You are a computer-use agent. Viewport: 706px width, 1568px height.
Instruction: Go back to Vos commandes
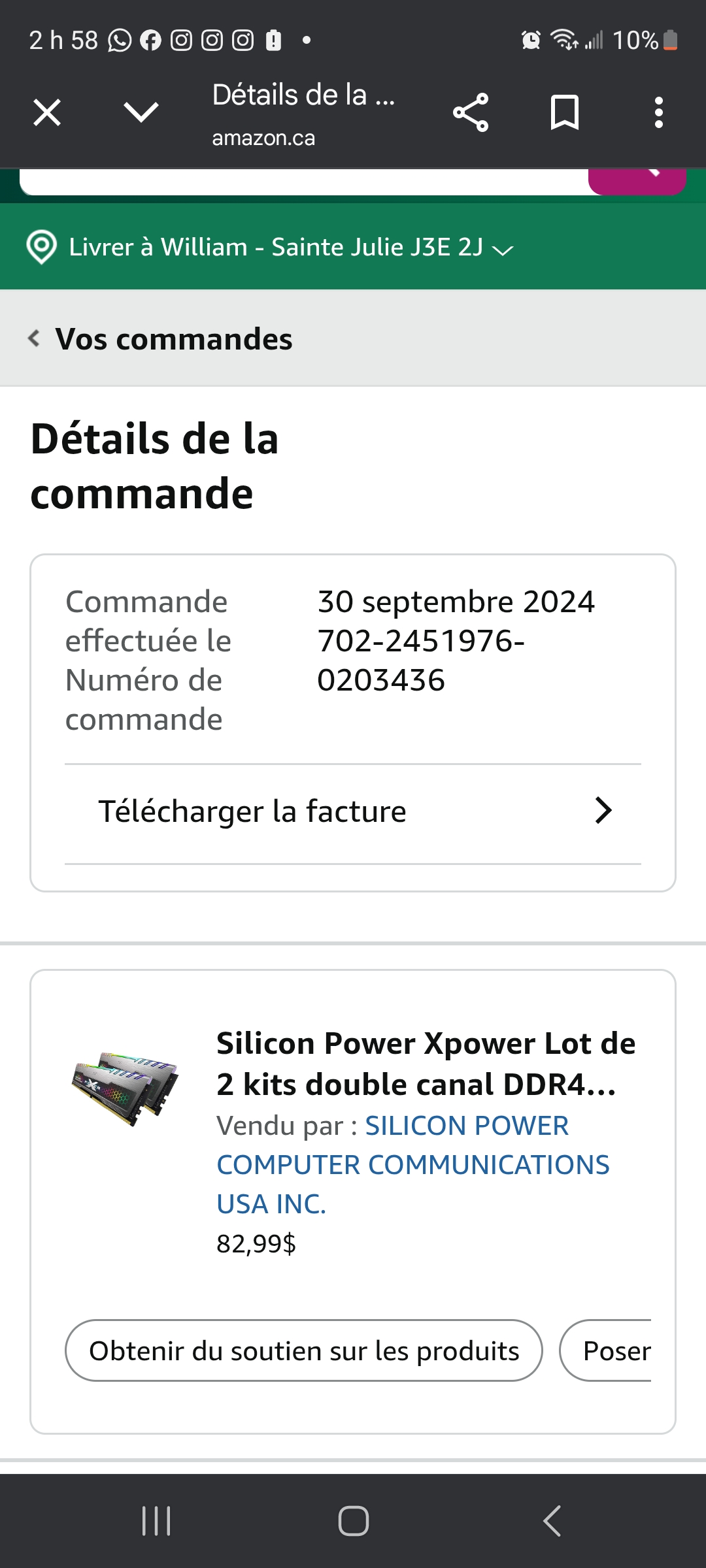click(161, 339)
